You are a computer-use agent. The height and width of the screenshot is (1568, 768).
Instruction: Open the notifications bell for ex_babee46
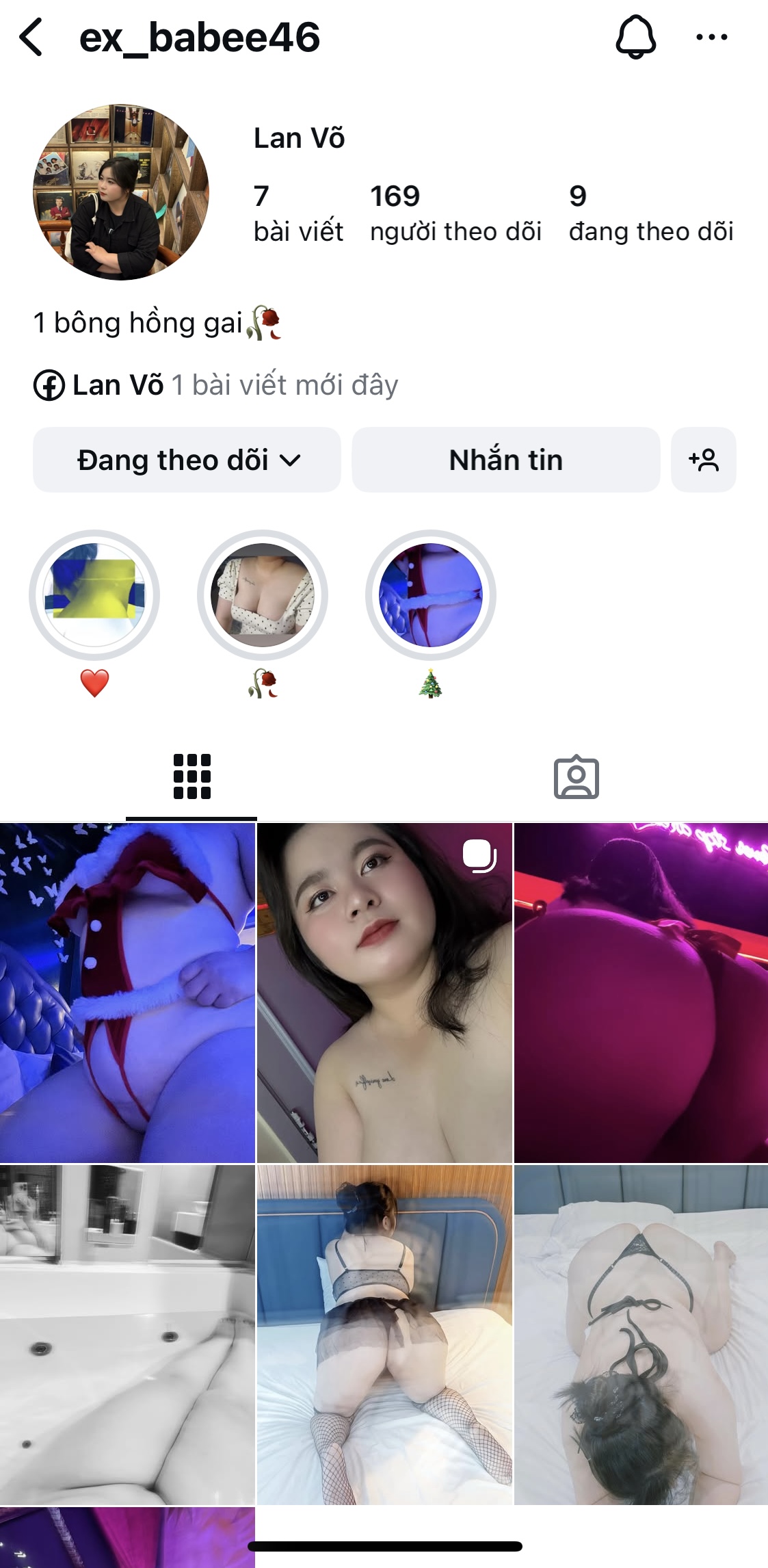coord(635,37)
